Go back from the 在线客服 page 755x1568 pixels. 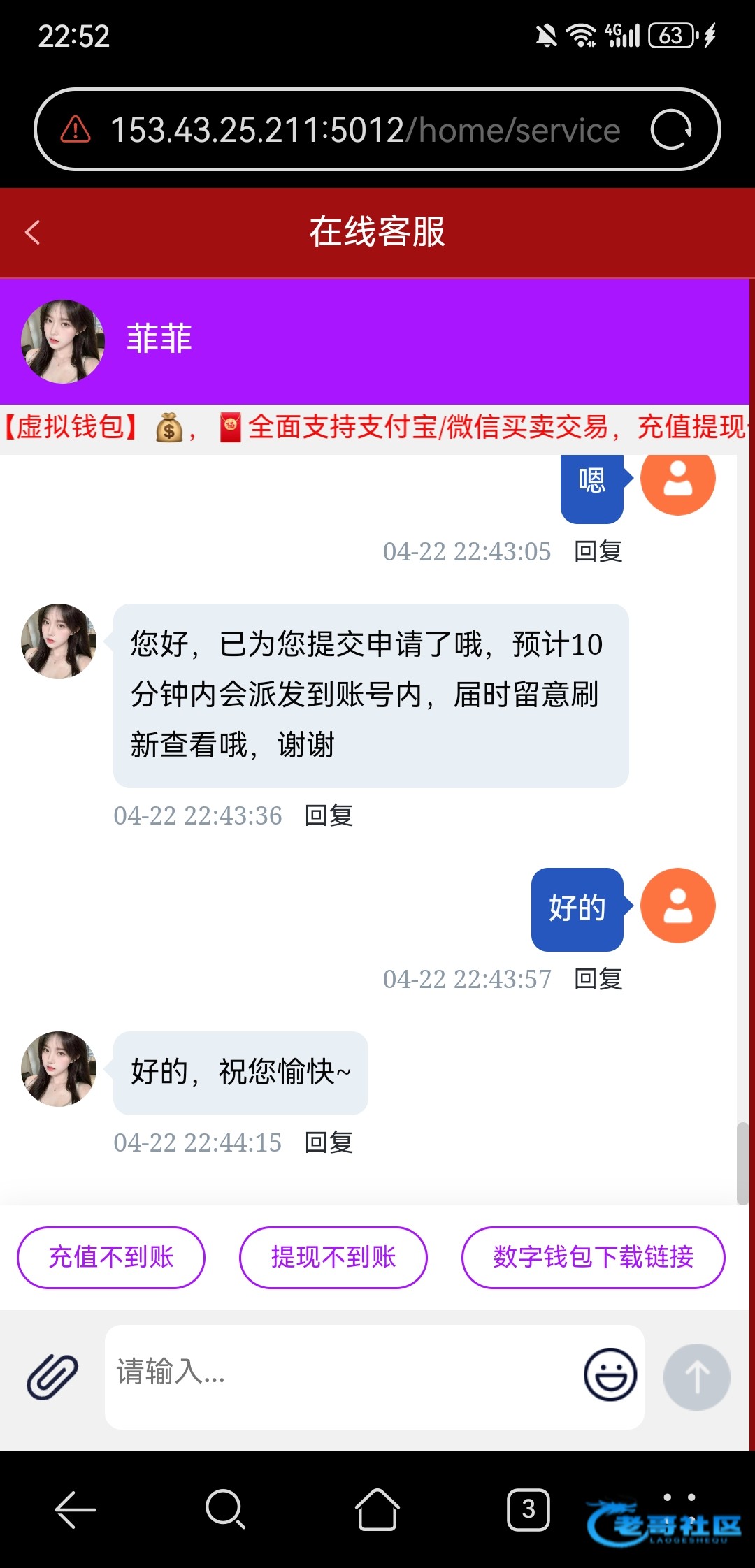32,232
